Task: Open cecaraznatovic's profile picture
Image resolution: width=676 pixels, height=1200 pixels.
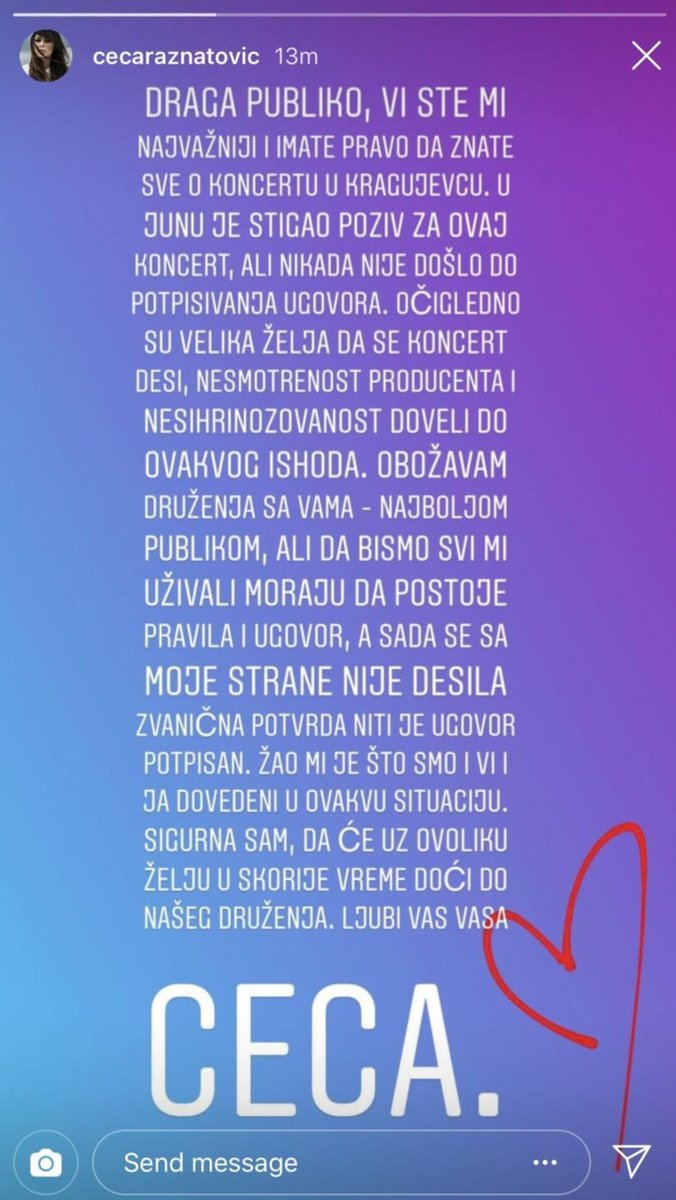Action: coord(46,56)
